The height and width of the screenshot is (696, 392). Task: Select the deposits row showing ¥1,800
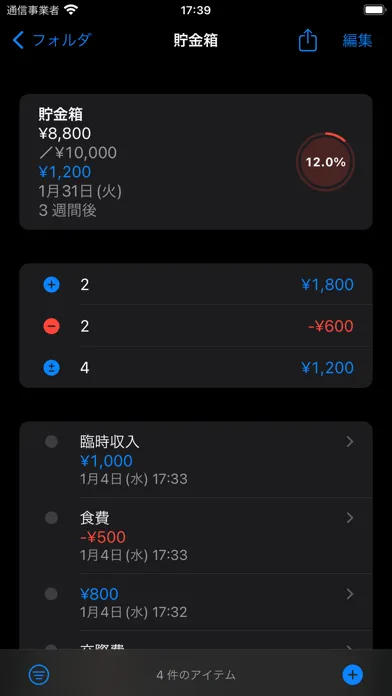196,285
